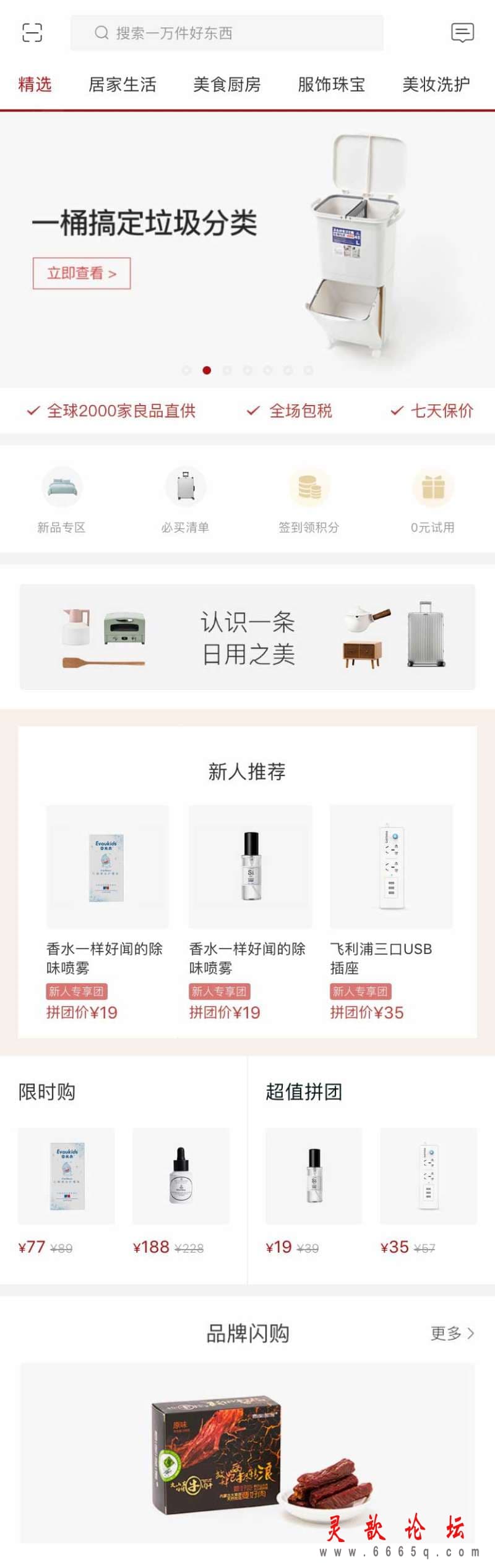Viewport: 495px width, 1568px height.
Task: Open the 认识一条日用之美 banner
Action: tap(247, 637)
